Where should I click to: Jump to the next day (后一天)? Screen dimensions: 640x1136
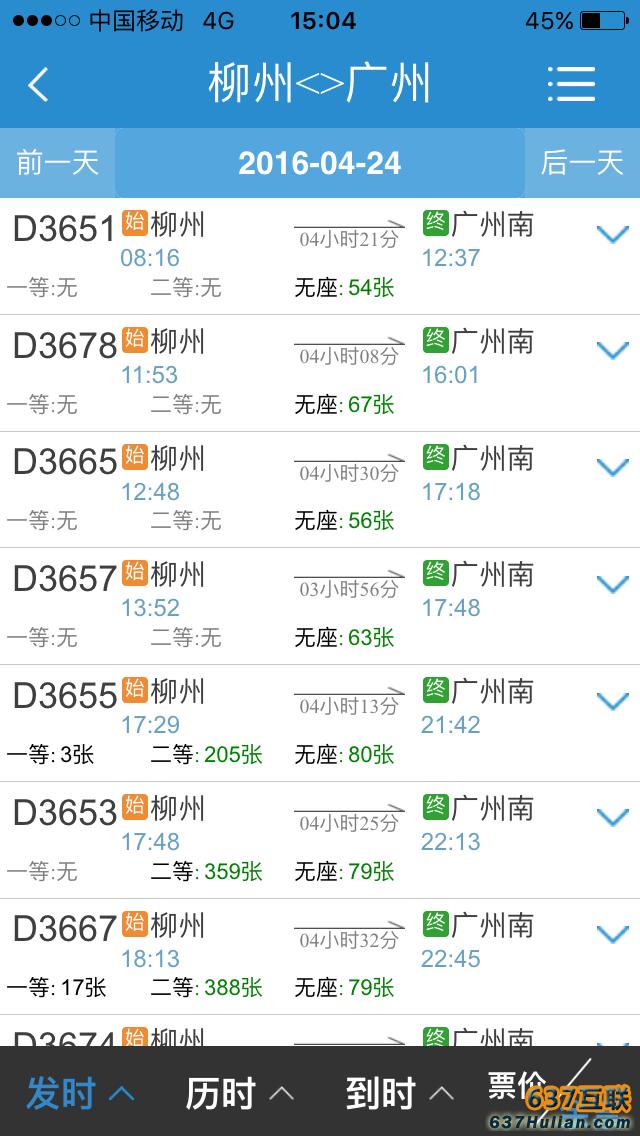coord(582,163)
